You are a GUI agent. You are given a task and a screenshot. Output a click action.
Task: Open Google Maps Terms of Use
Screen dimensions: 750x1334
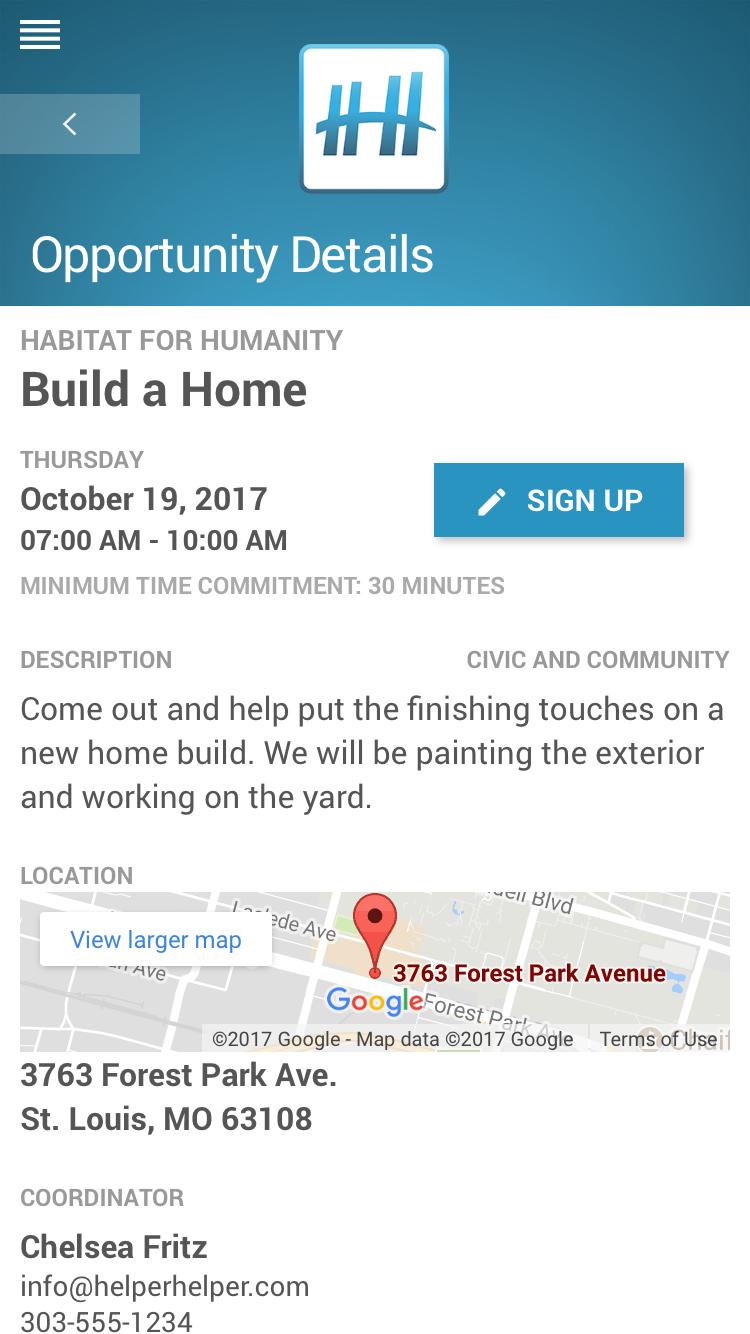click(658, 1039)
